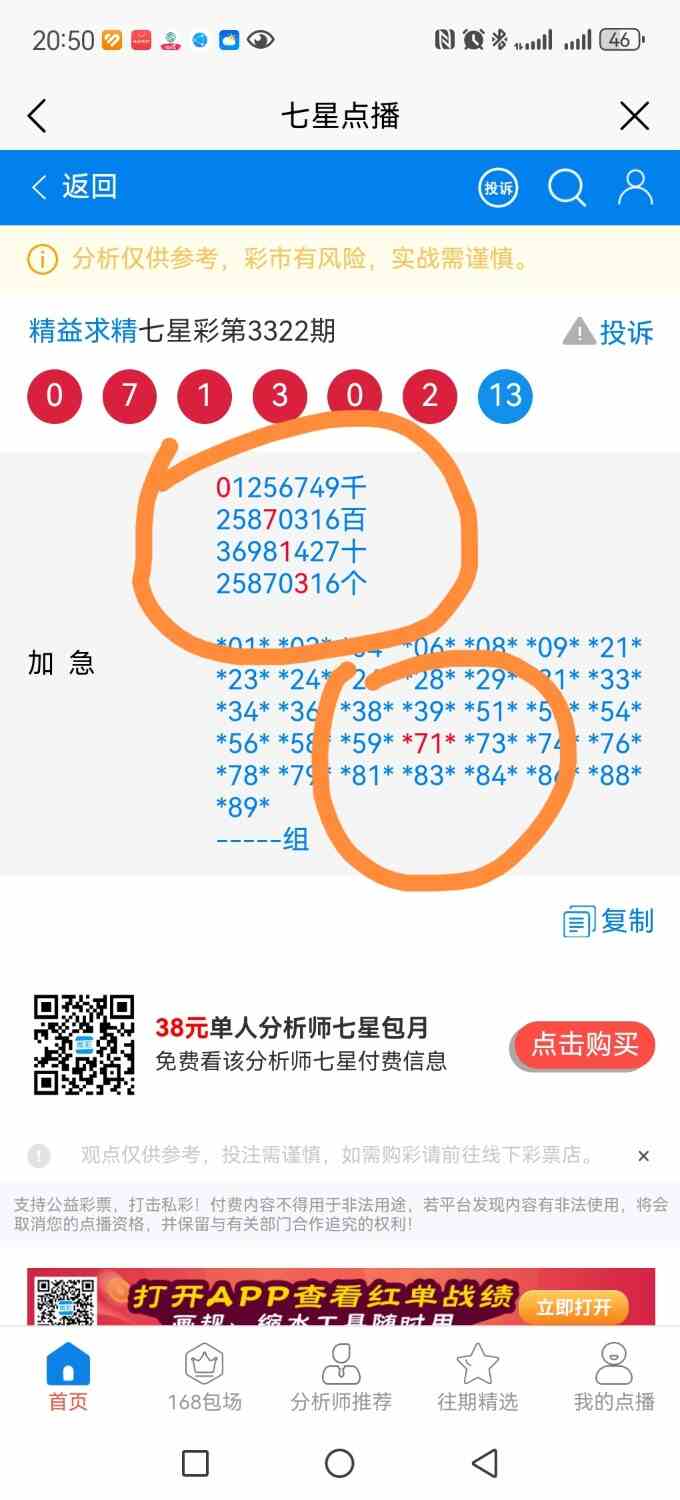This screenshot has width=680, height=1500.
Task: Copy the analysis with 复制
Action: (x=608, y=921)
